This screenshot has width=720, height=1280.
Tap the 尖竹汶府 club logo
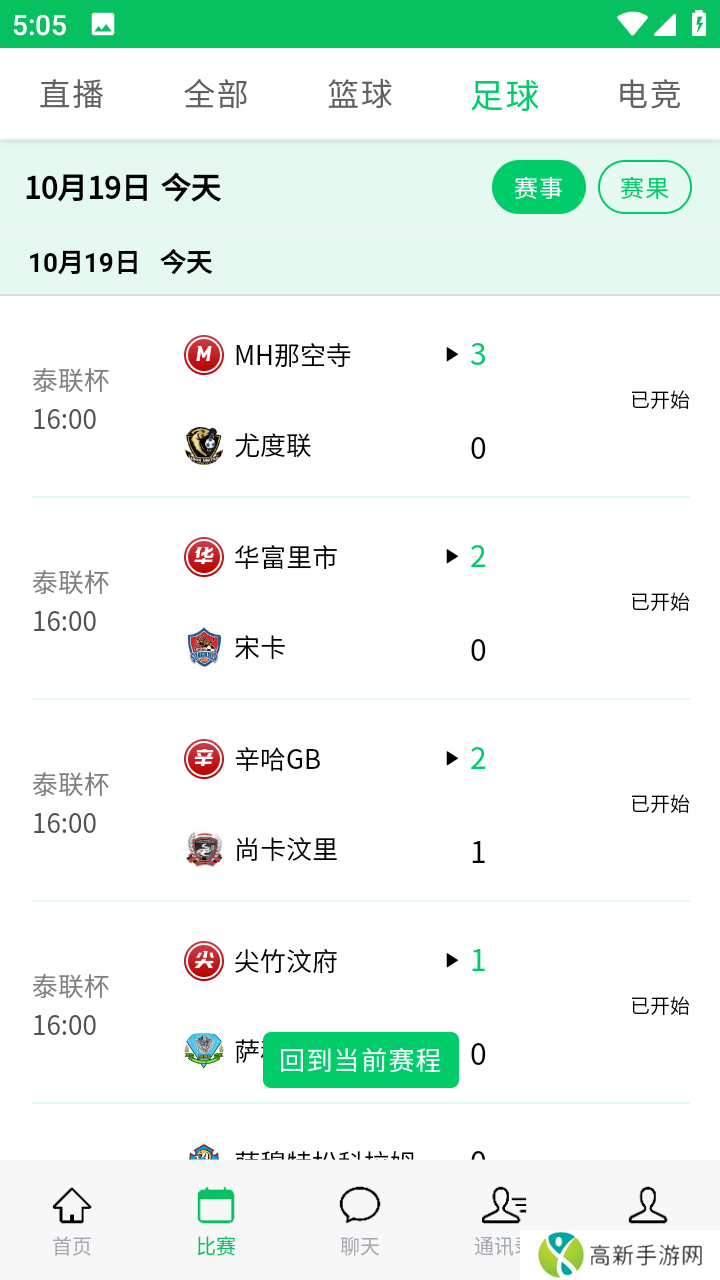[203, 961]
